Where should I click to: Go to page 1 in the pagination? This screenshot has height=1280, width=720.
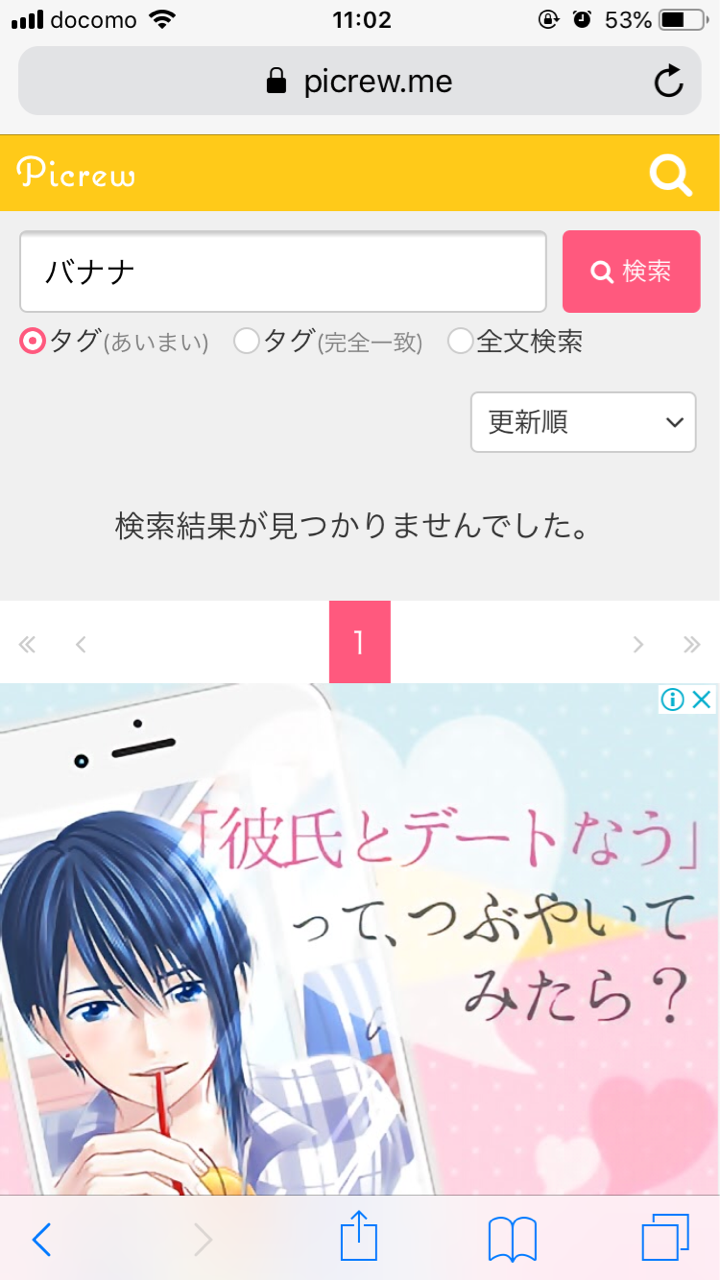coord(360,642)
